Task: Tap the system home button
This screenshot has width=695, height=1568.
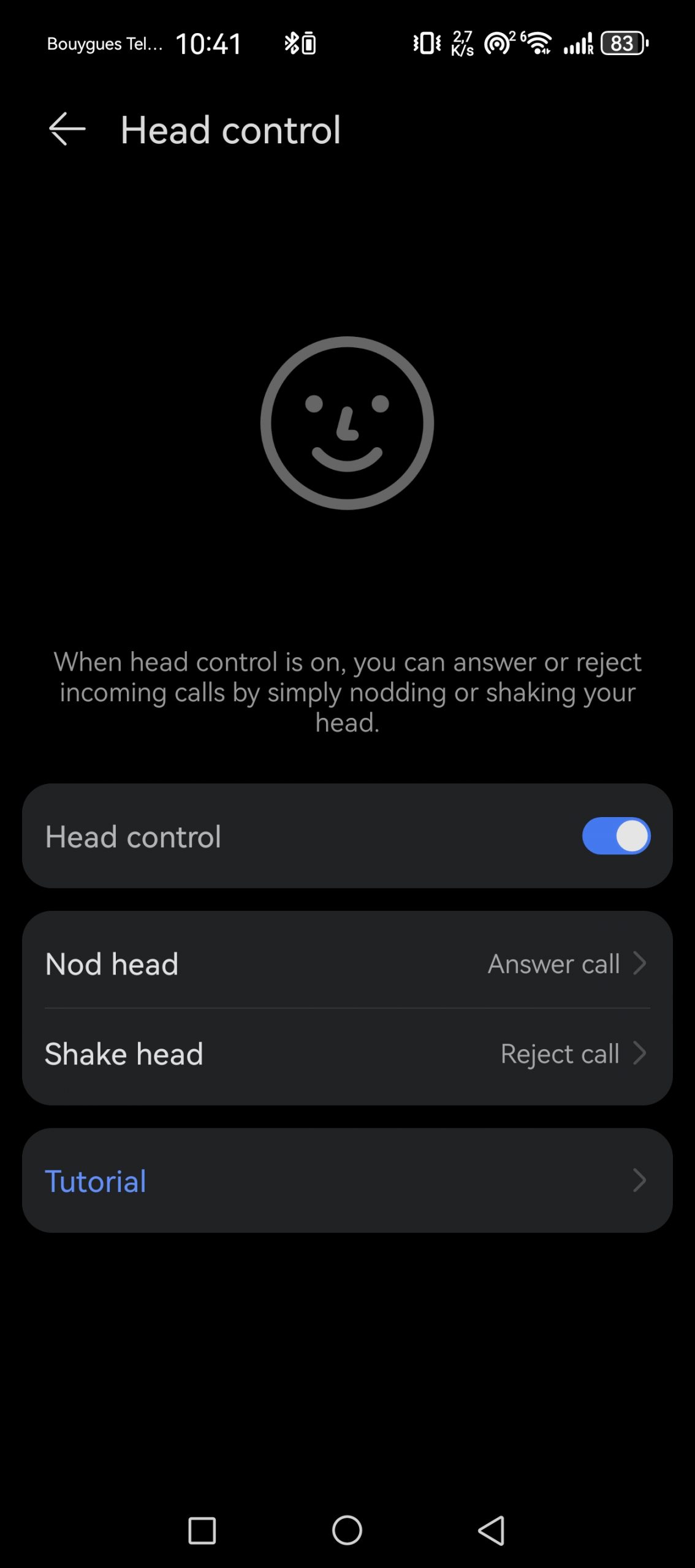Action: 347,1530
